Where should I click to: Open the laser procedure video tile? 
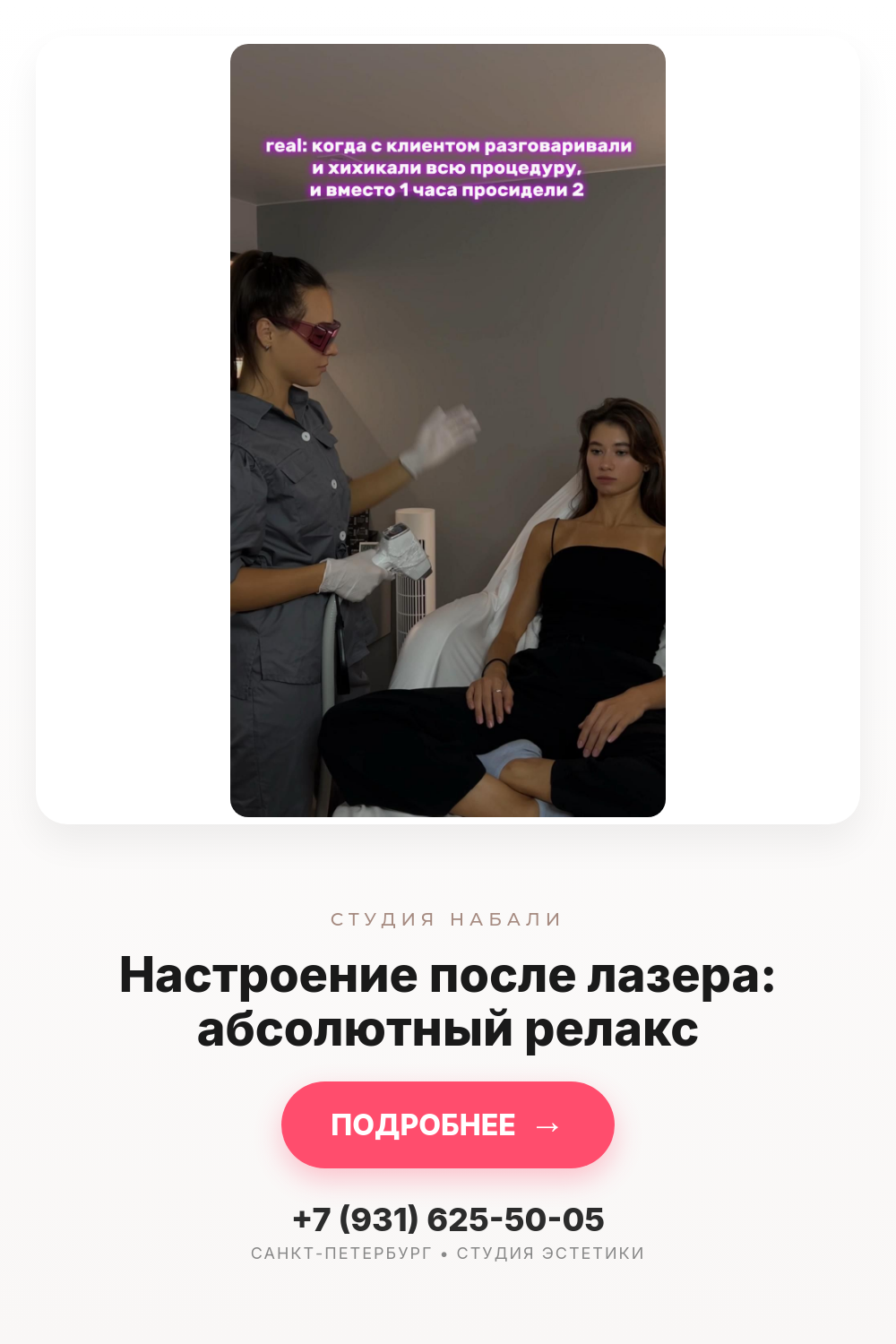pos(448,430)
